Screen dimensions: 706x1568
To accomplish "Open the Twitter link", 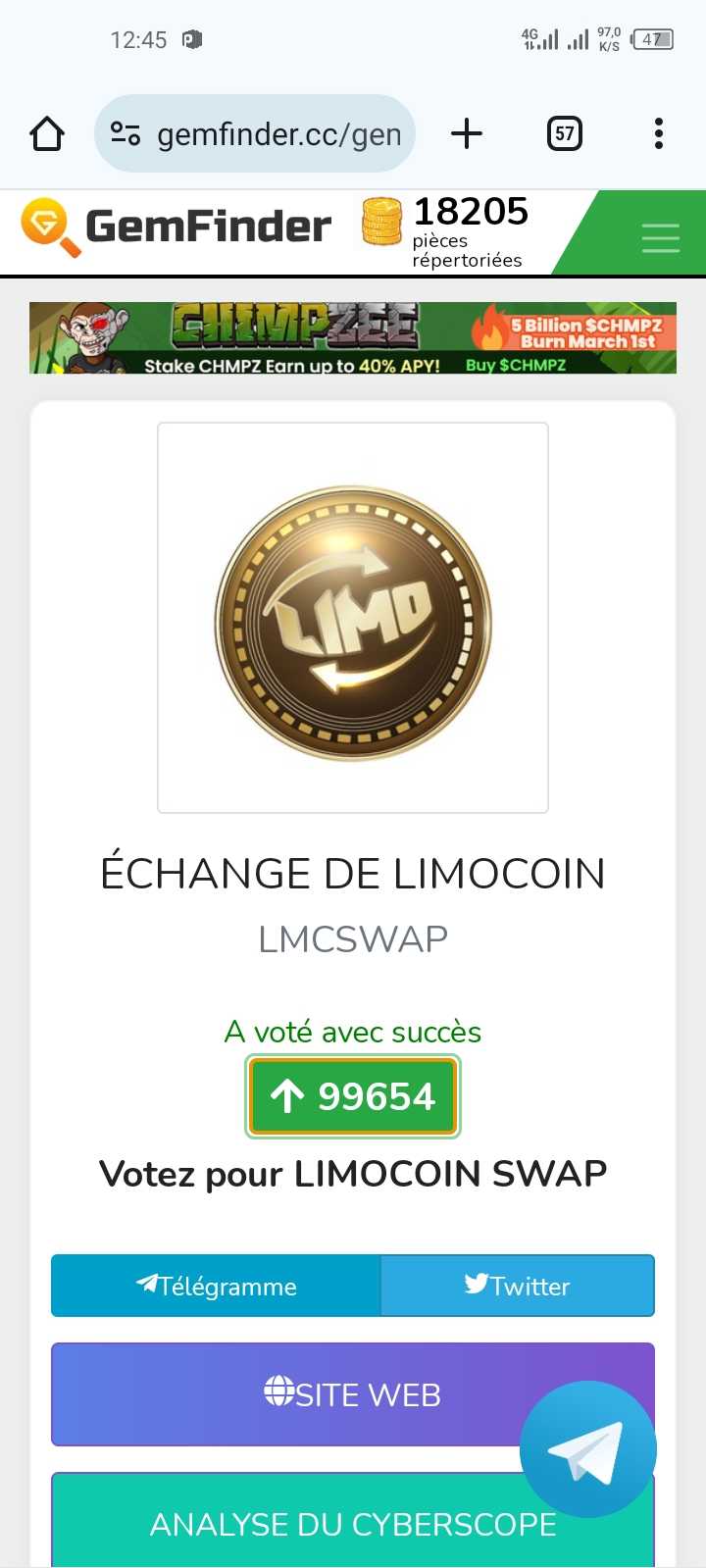I will pos(517,1286).
